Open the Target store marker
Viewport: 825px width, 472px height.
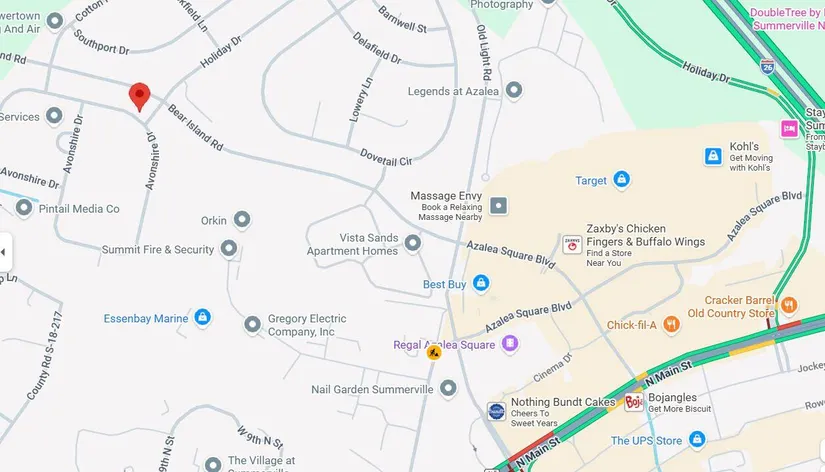click(621, 180)
